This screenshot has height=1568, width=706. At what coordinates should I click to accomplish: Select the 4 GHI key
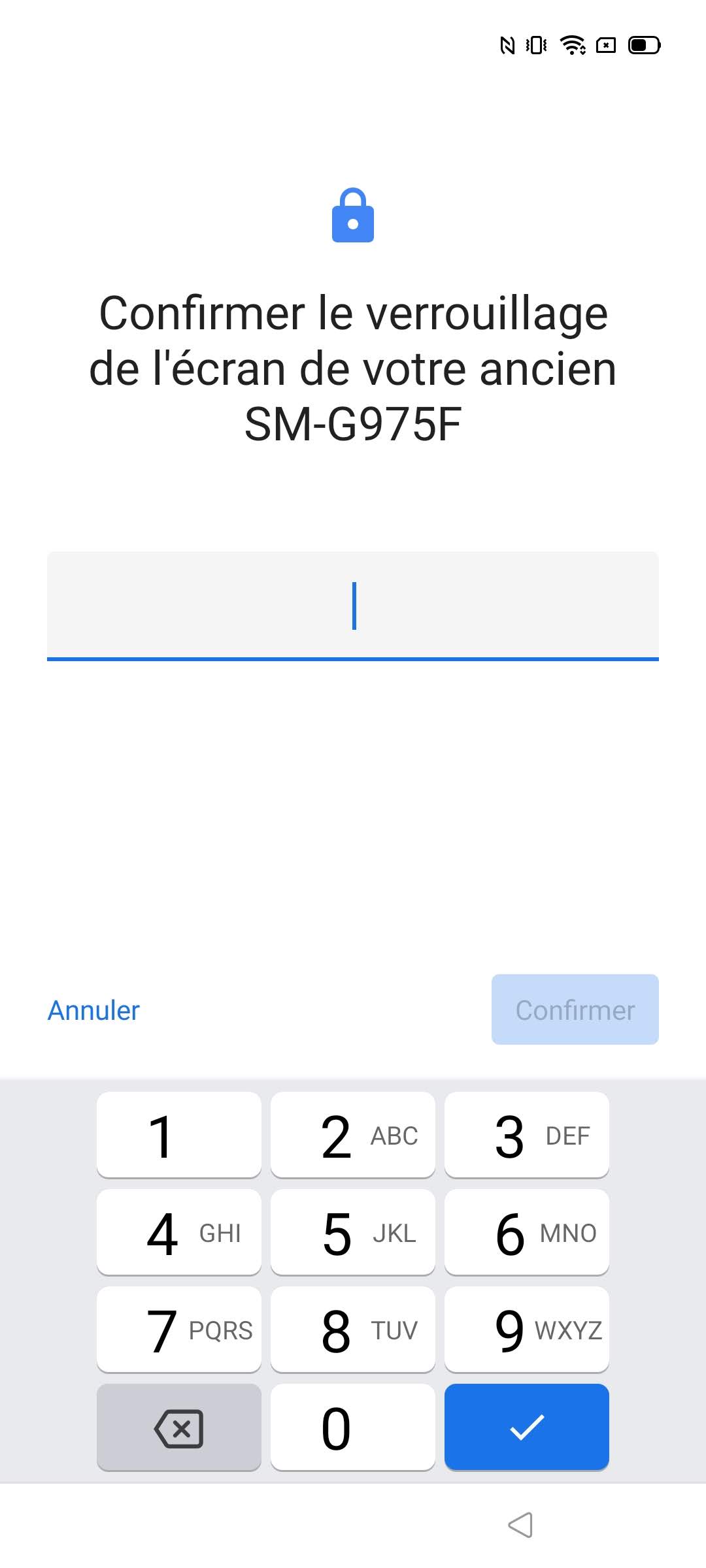[178, 1233]
